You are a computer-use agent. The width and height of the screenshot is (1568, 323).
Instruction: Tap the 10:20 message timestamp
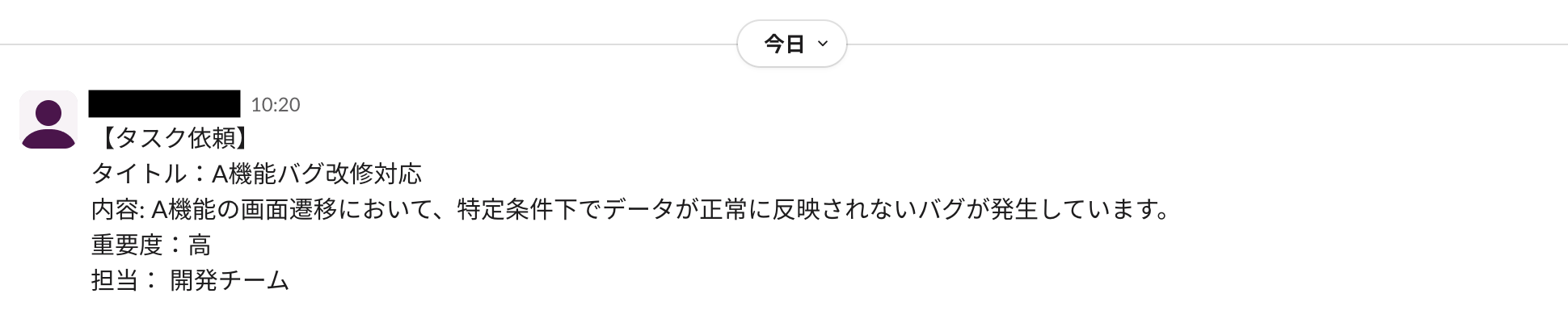coord(275,105)
